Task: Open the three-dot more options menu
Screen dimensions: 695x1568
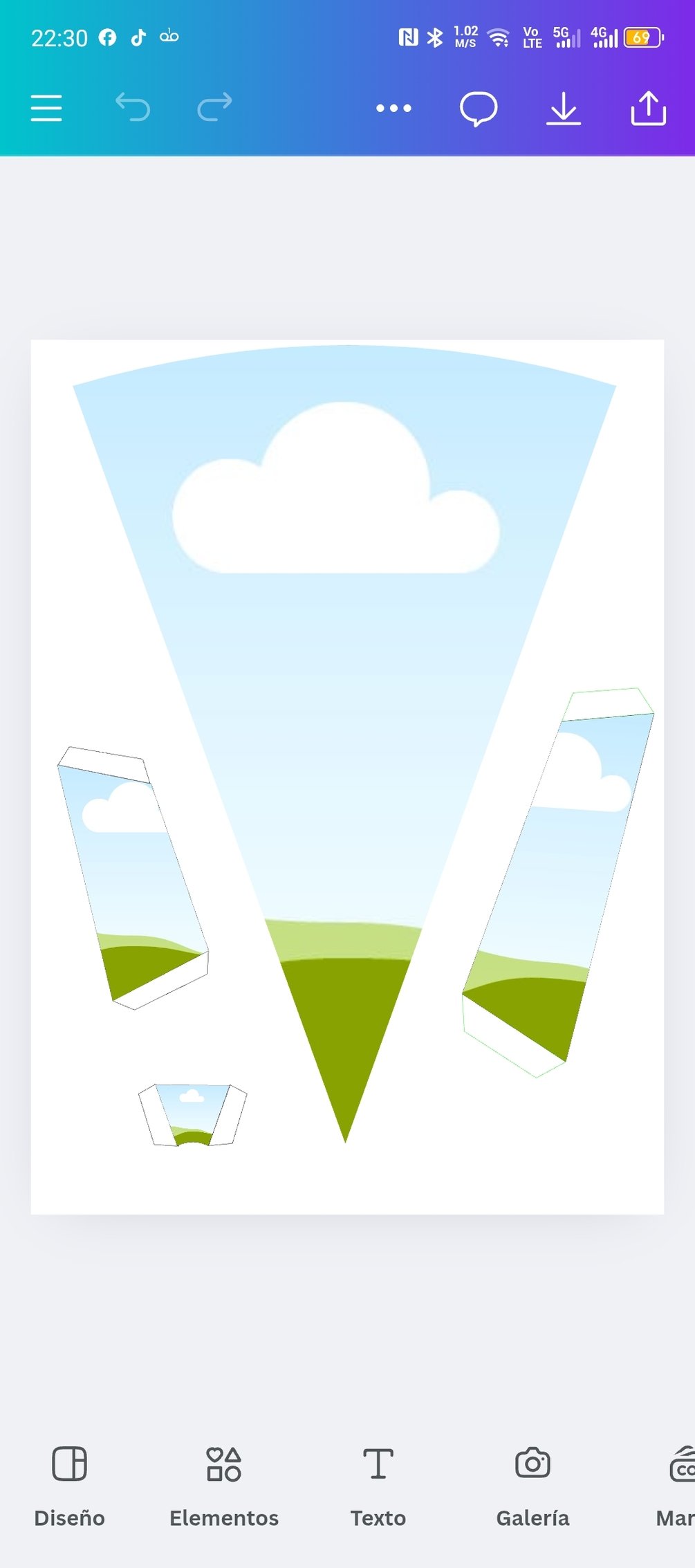Action: click(x=393, y=109)
